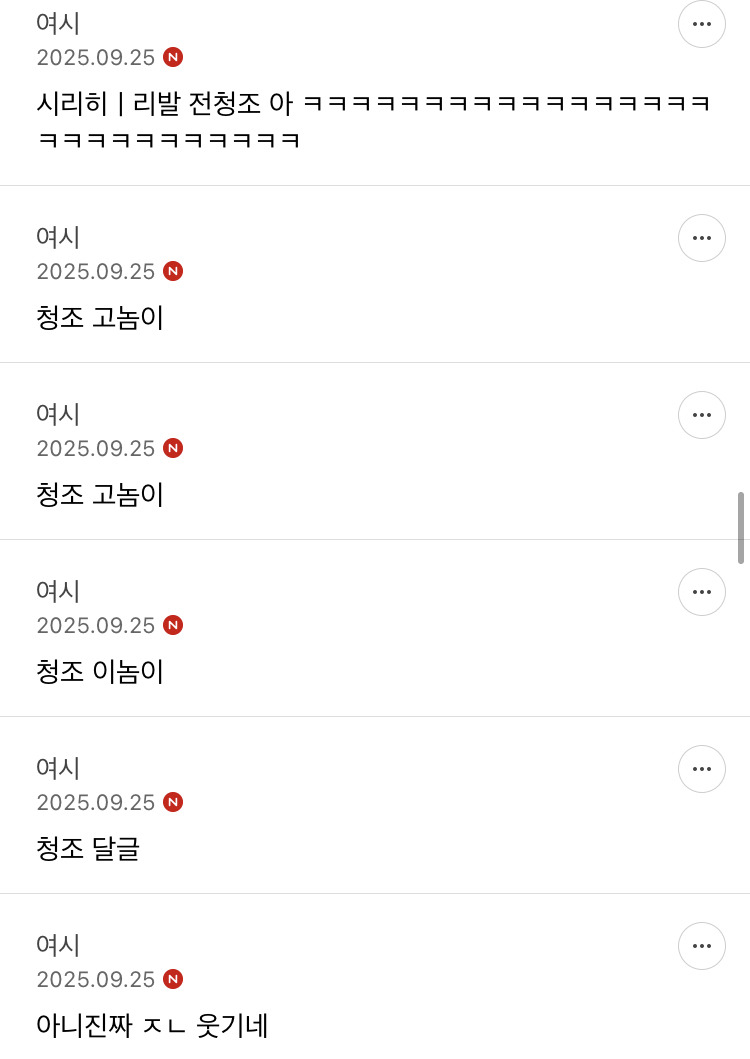Click the N badge on the 청조 달글 comment
The height and width of the screenshot is (1059, 750).
pyautogui.click(x=173, y=802)
